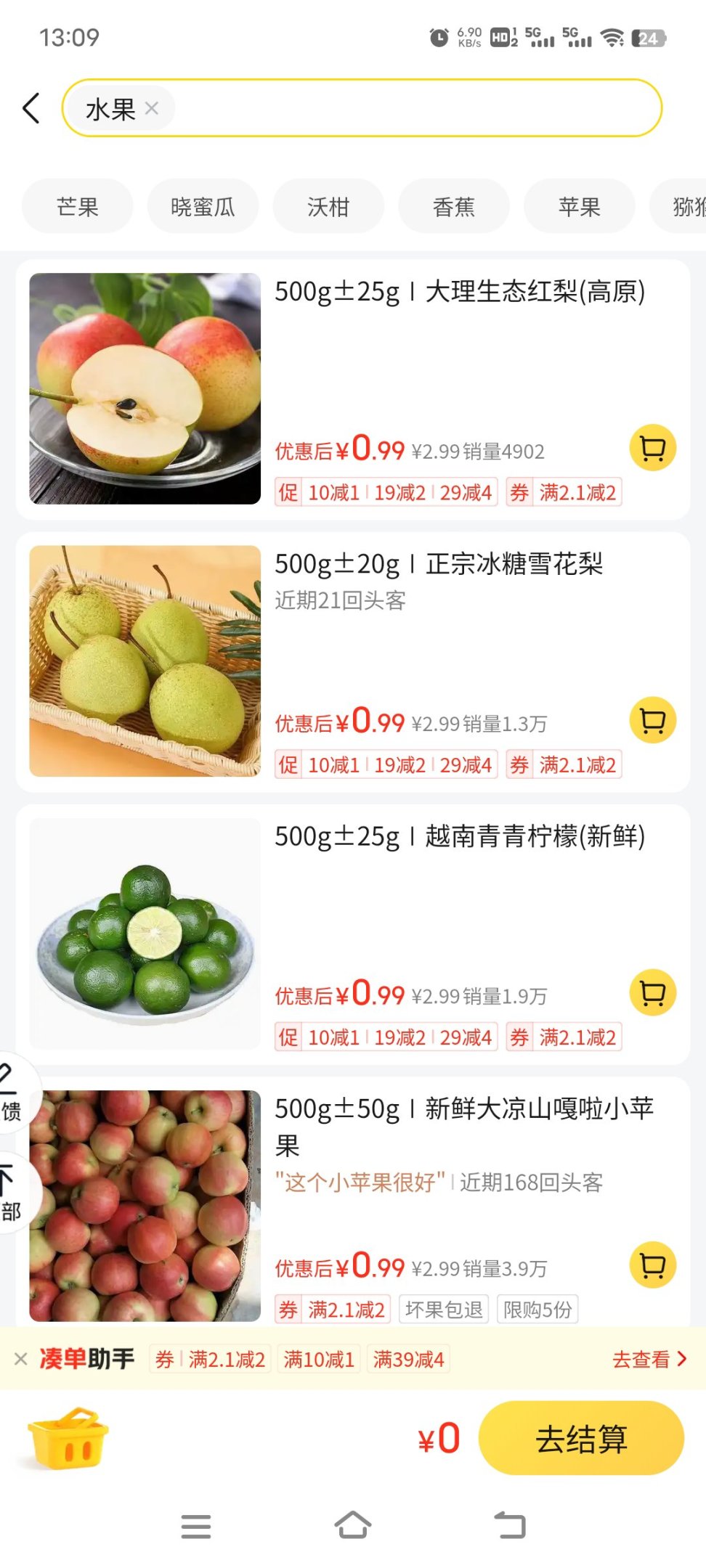
Task: Open the shopping basket
Action: coord(68,1438)
